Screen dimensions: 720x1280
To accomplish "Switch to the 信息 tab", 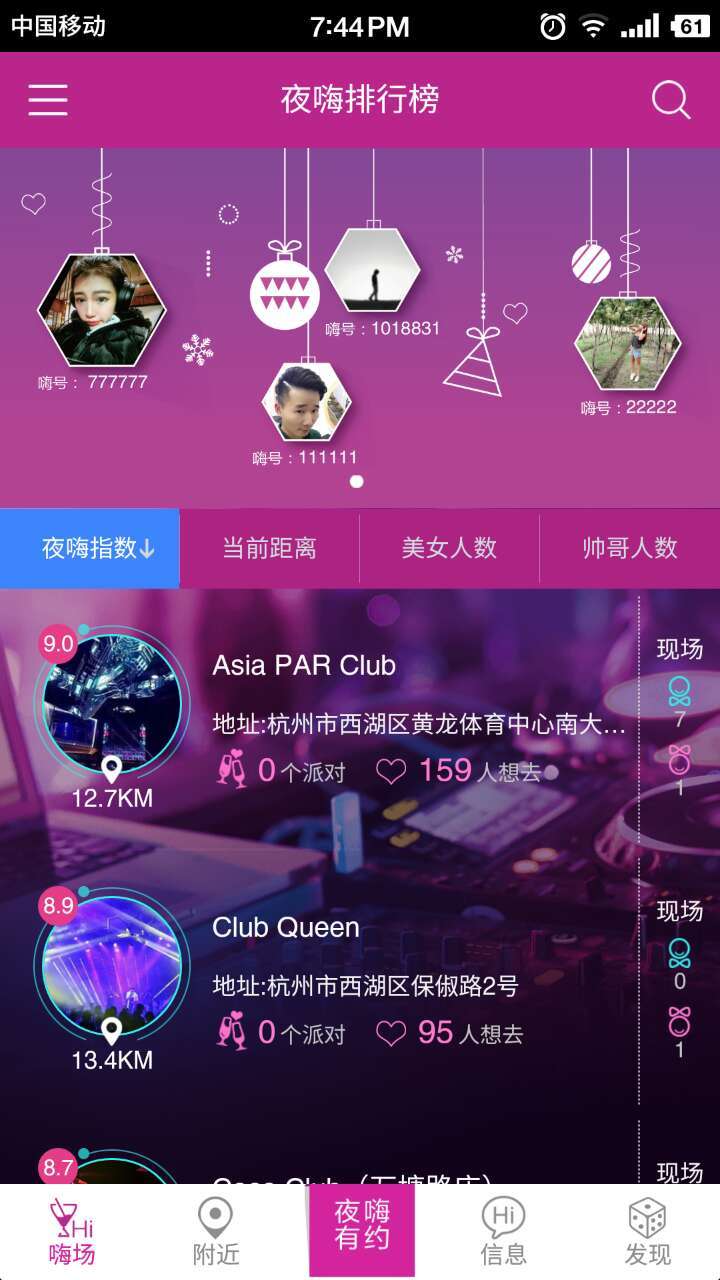I will tap(504, 1232).
